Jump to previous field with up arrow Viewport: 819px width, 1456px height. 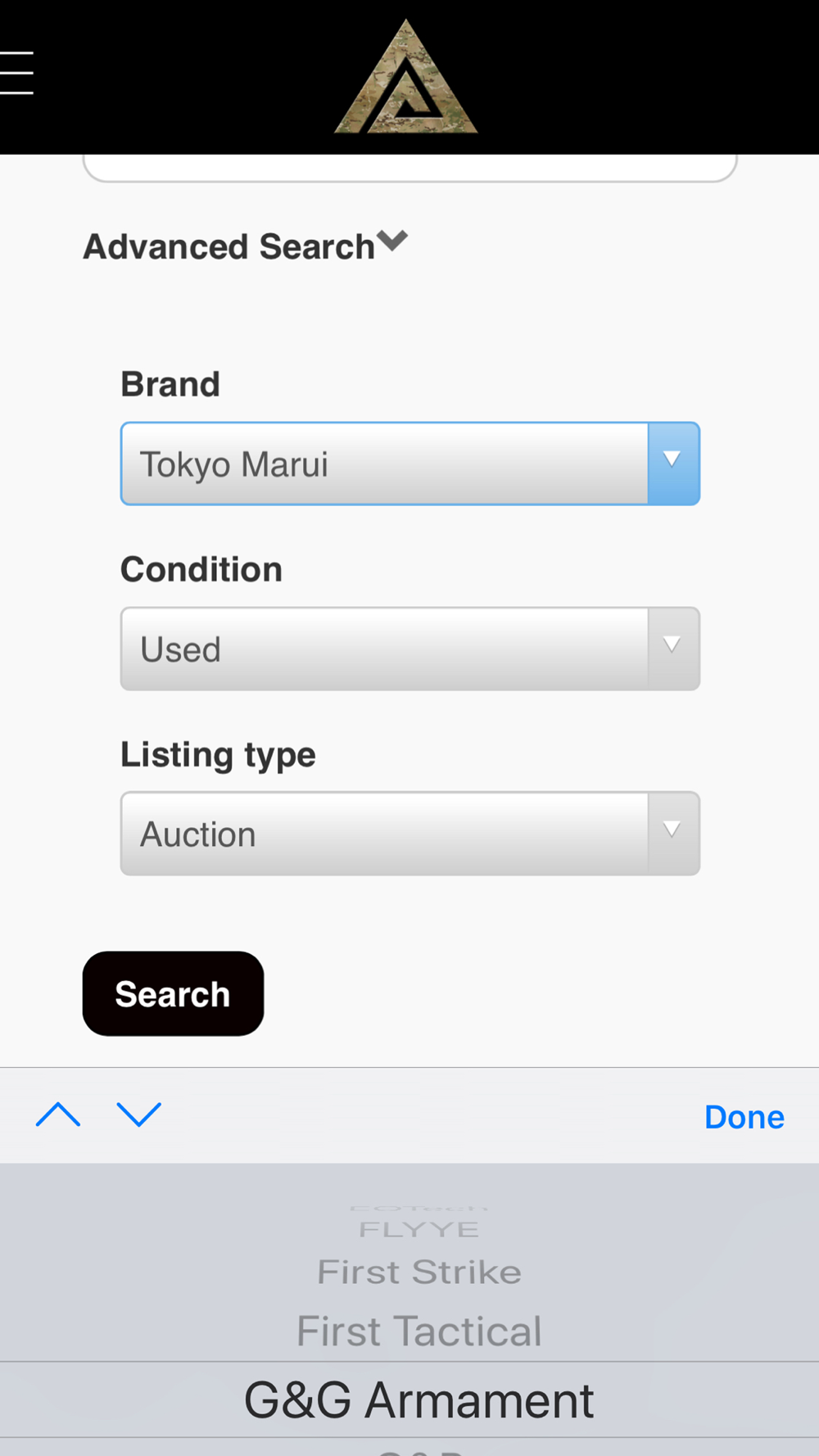(x=58, y=1115)
